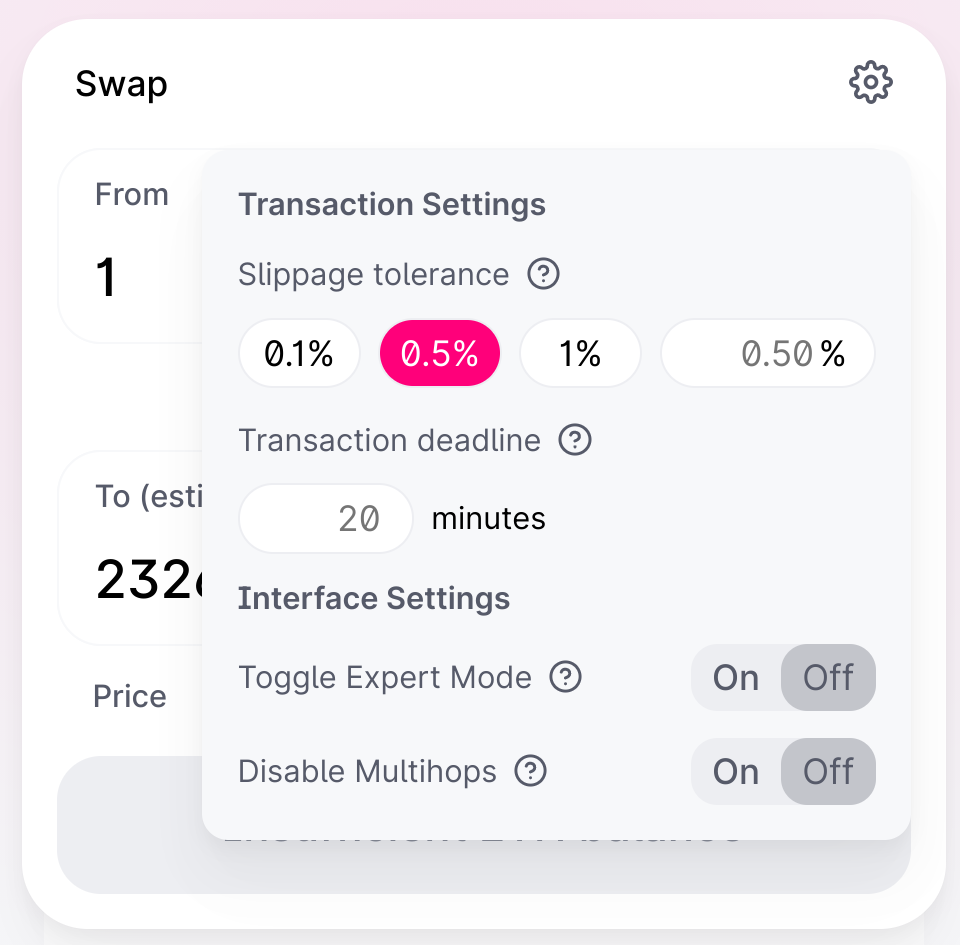Screen dimensions: 960x945
Task: Open slippage tolerance help icon
Action: point(543,274)
